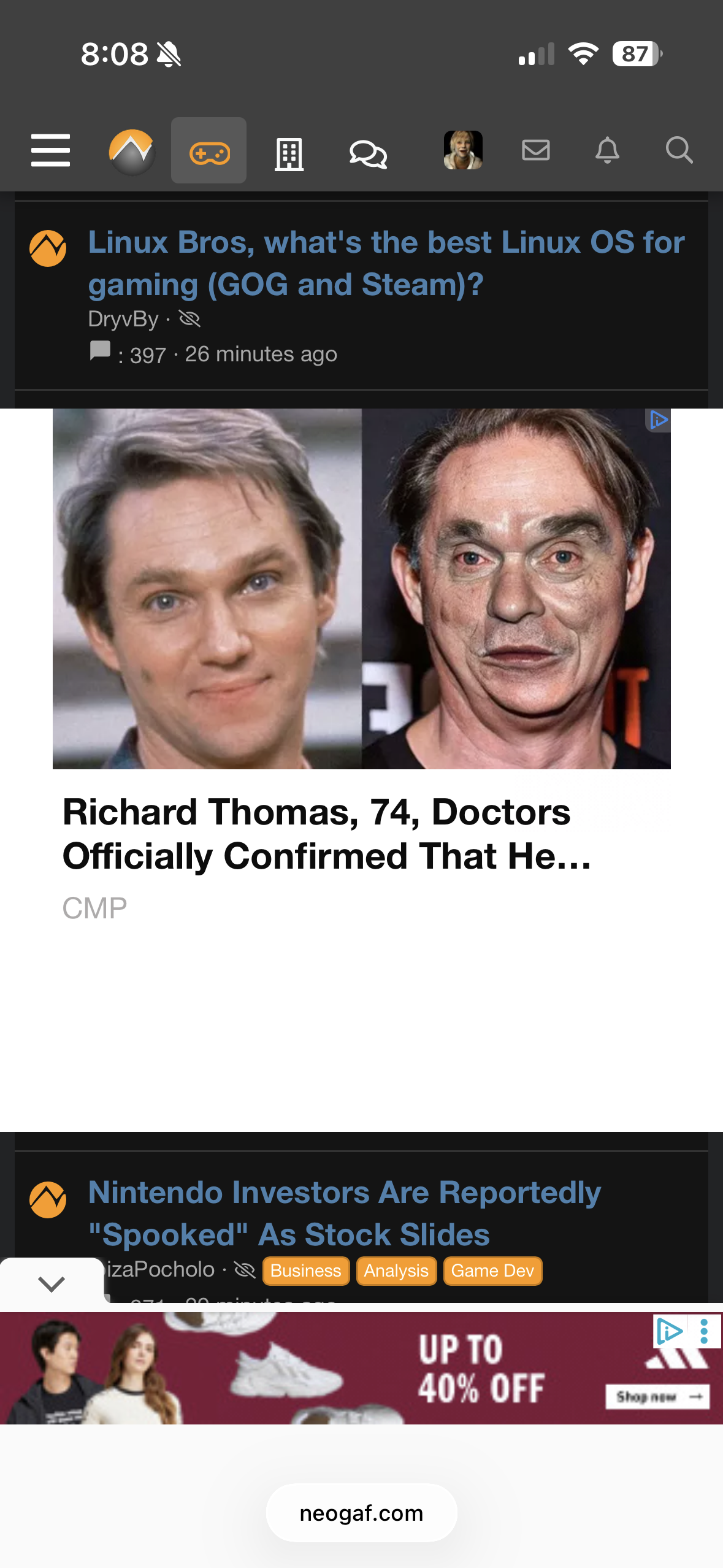Filter by the Game Dev tag
This screenshot has height=1568, width=723.
pos(492,1270)
